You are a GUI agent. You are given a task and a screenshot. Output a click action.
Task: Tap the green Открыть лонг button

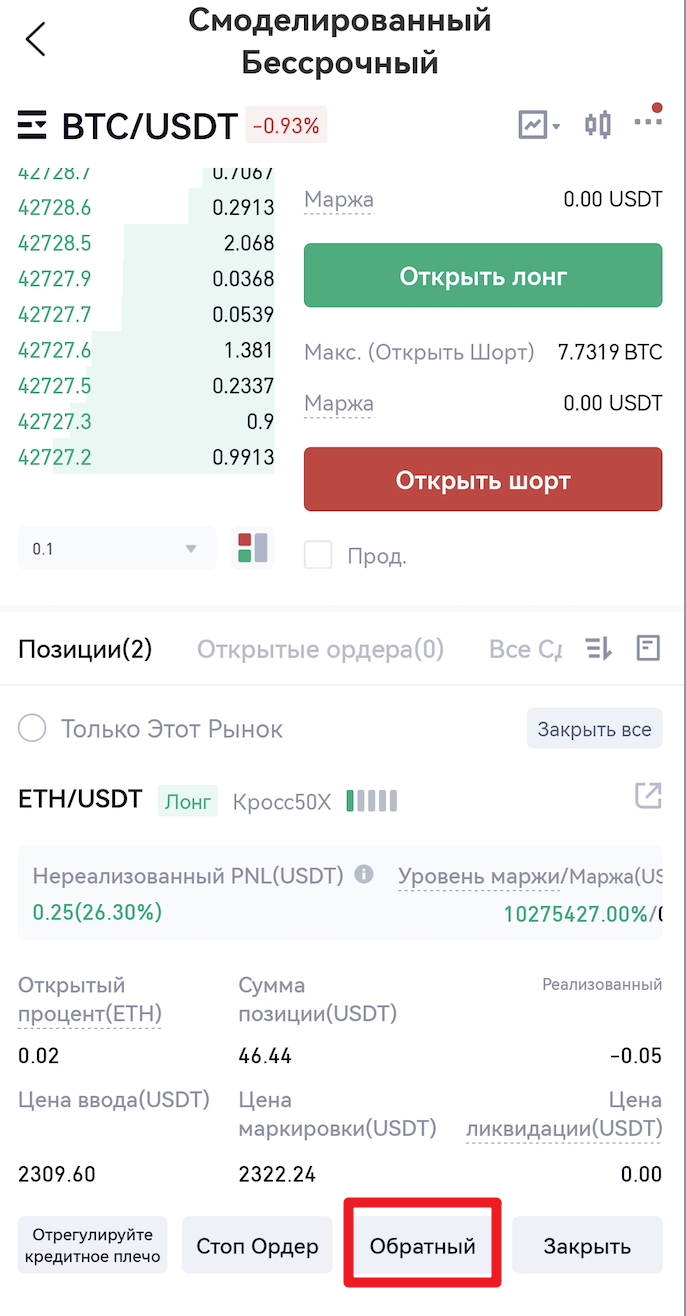click(x=483, y=275)
